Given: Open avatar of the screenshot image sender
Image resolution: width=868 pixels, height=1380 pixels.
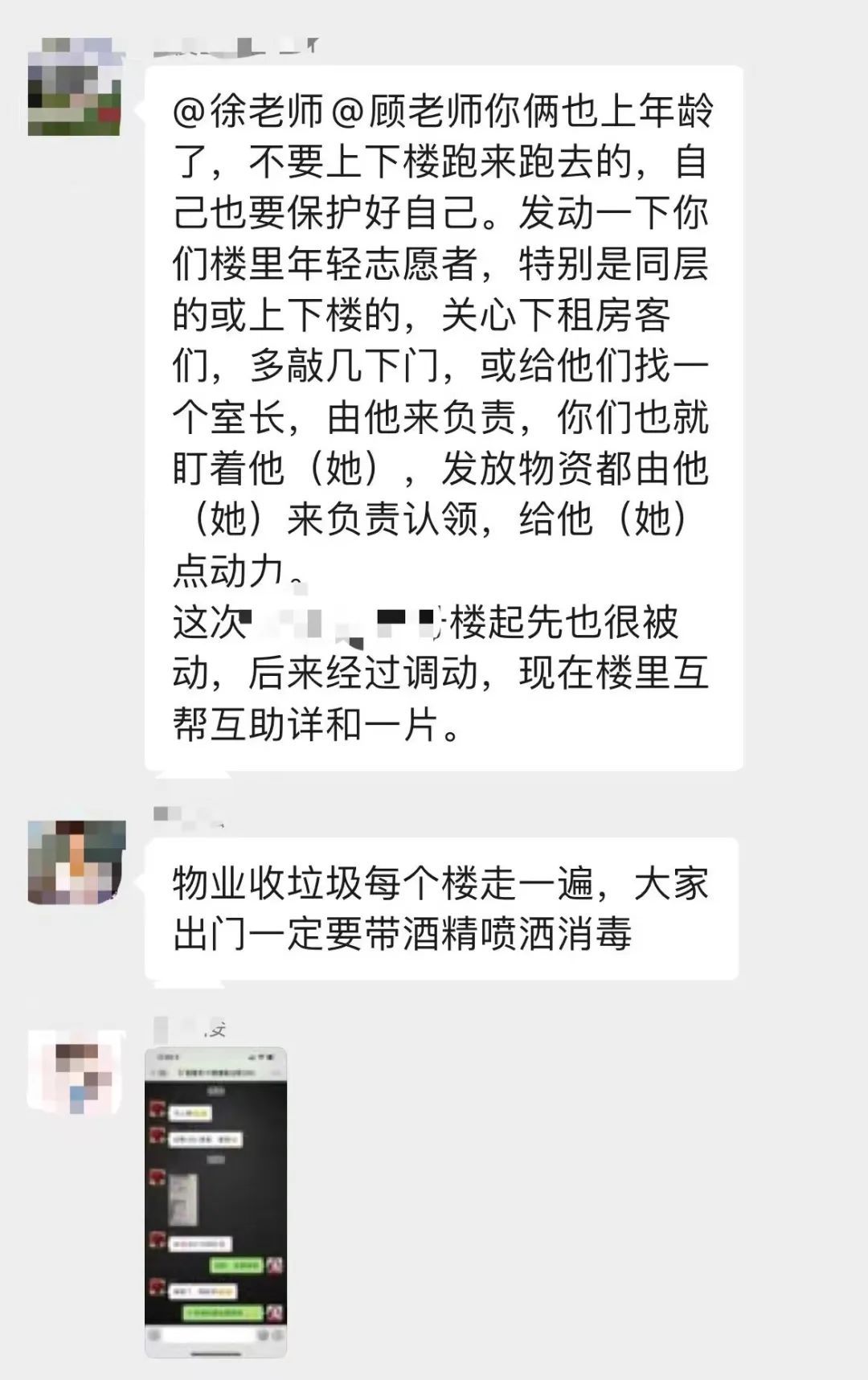Looking at the screenshot, I should [x=76, y=1071].
